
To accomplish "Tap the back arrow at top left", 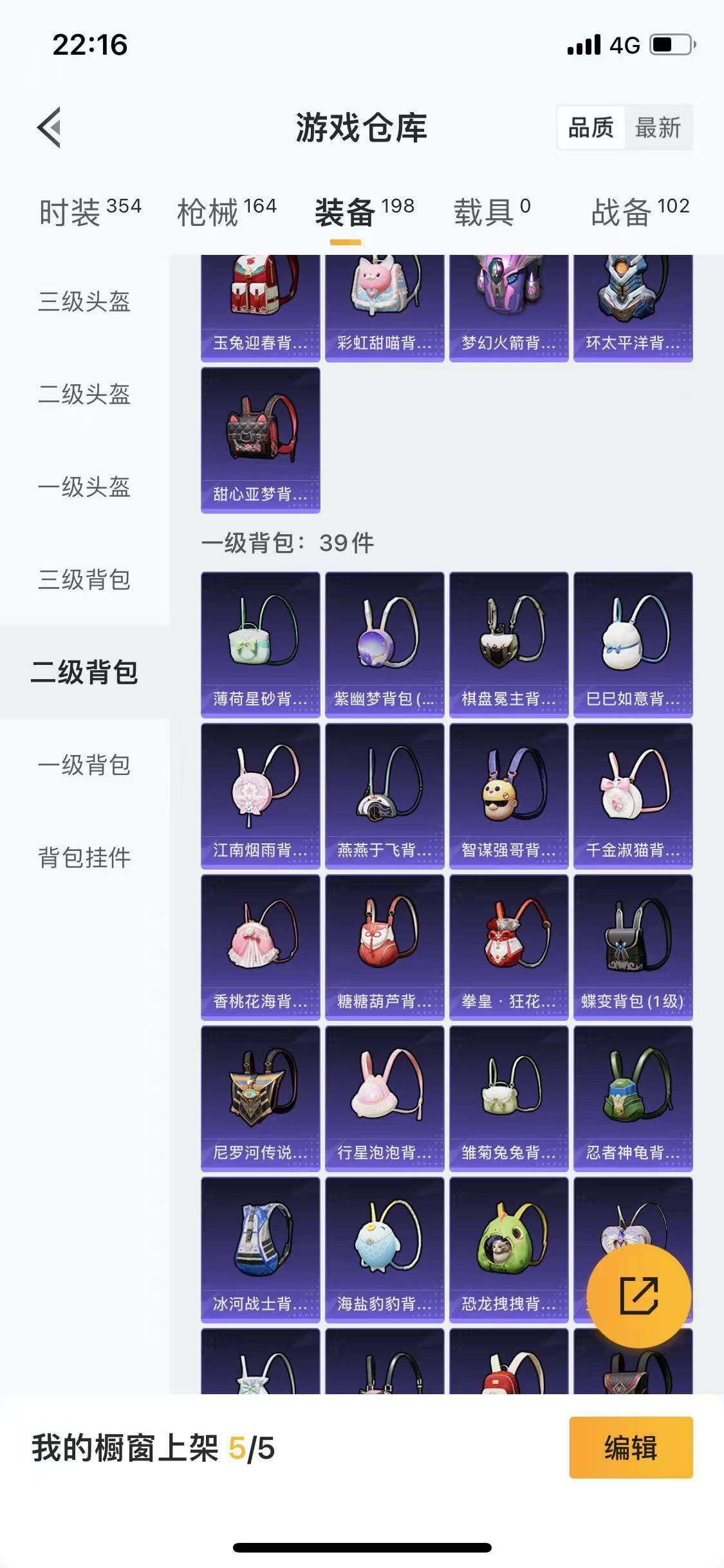I will (48, 126).
